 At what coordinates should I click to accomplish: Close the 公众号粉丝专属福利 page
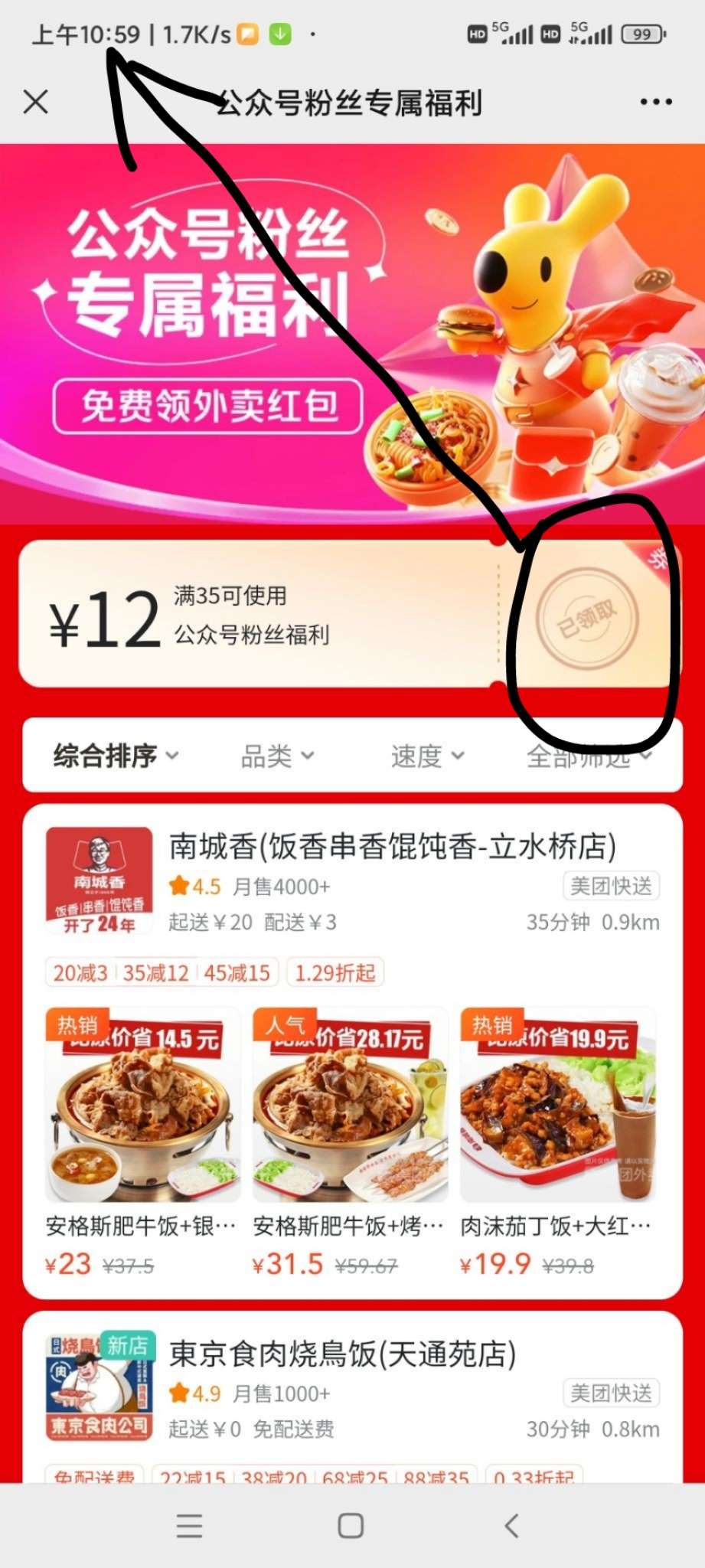tap(36, 102)
